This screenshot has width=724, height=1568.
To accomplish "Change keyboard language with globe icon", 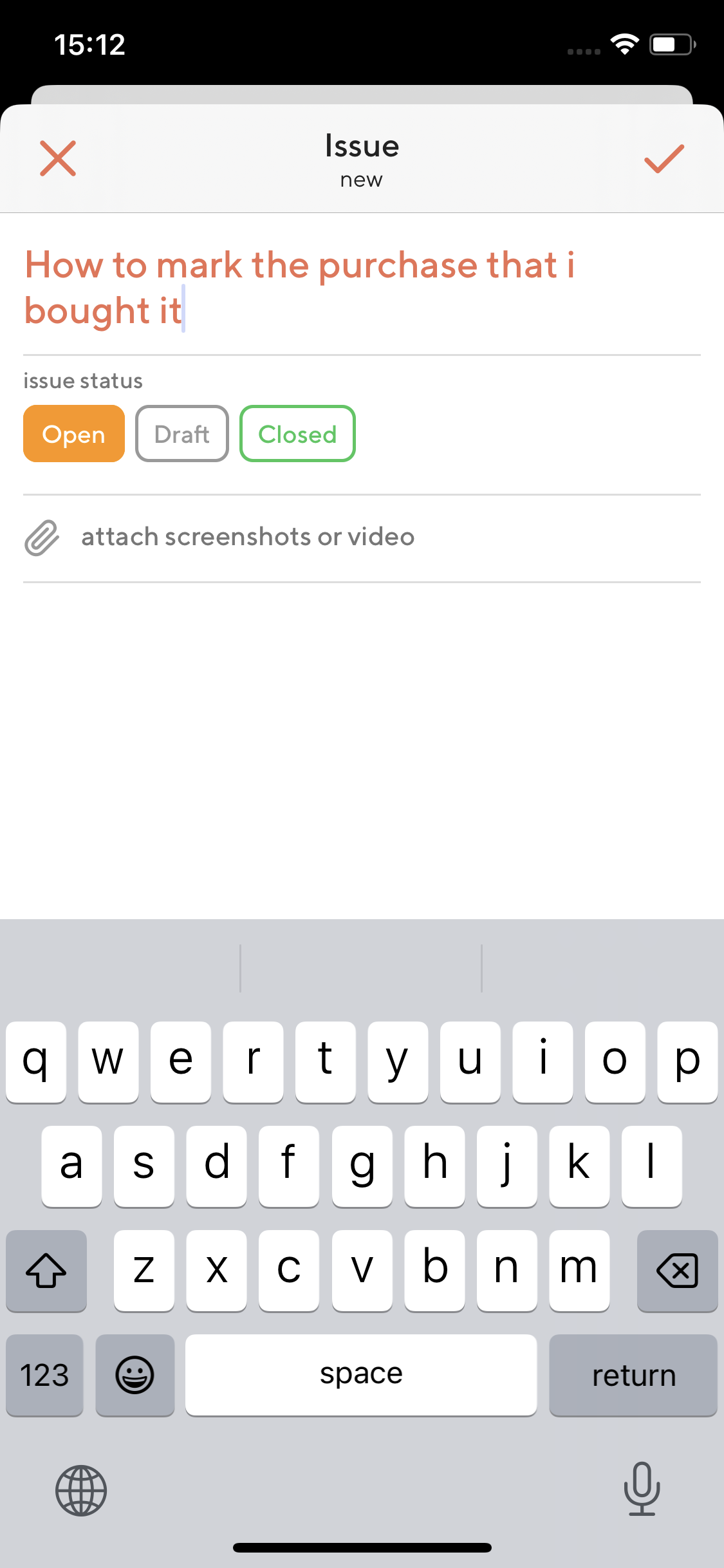I will tap(81, 1490).
